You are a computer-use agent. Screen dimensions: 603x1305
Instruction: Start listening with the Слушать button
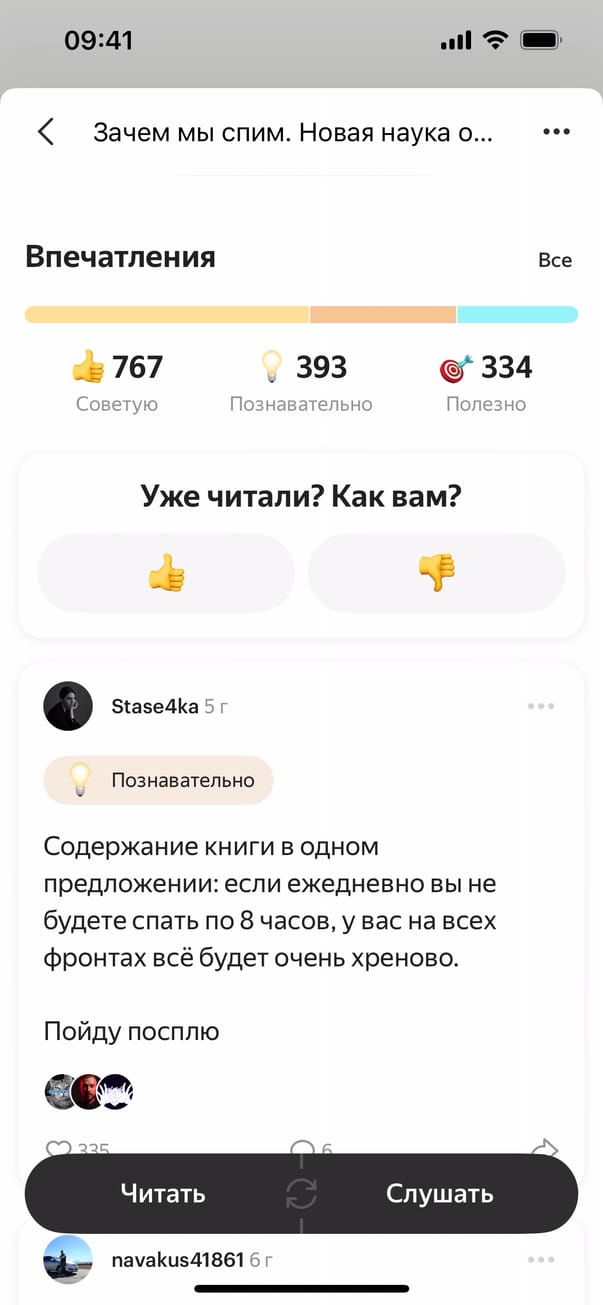(x=440, y=1193)
